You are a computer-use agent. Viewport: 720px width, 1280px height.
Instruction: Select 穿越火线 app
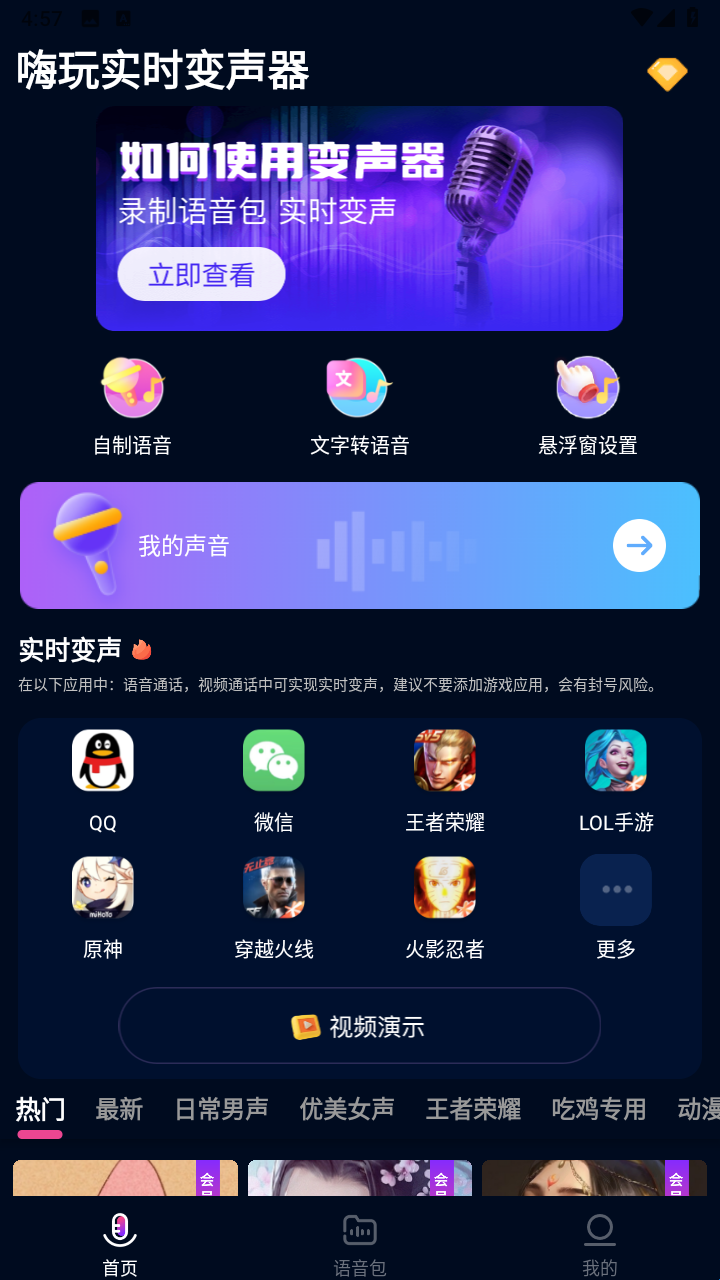273,907
